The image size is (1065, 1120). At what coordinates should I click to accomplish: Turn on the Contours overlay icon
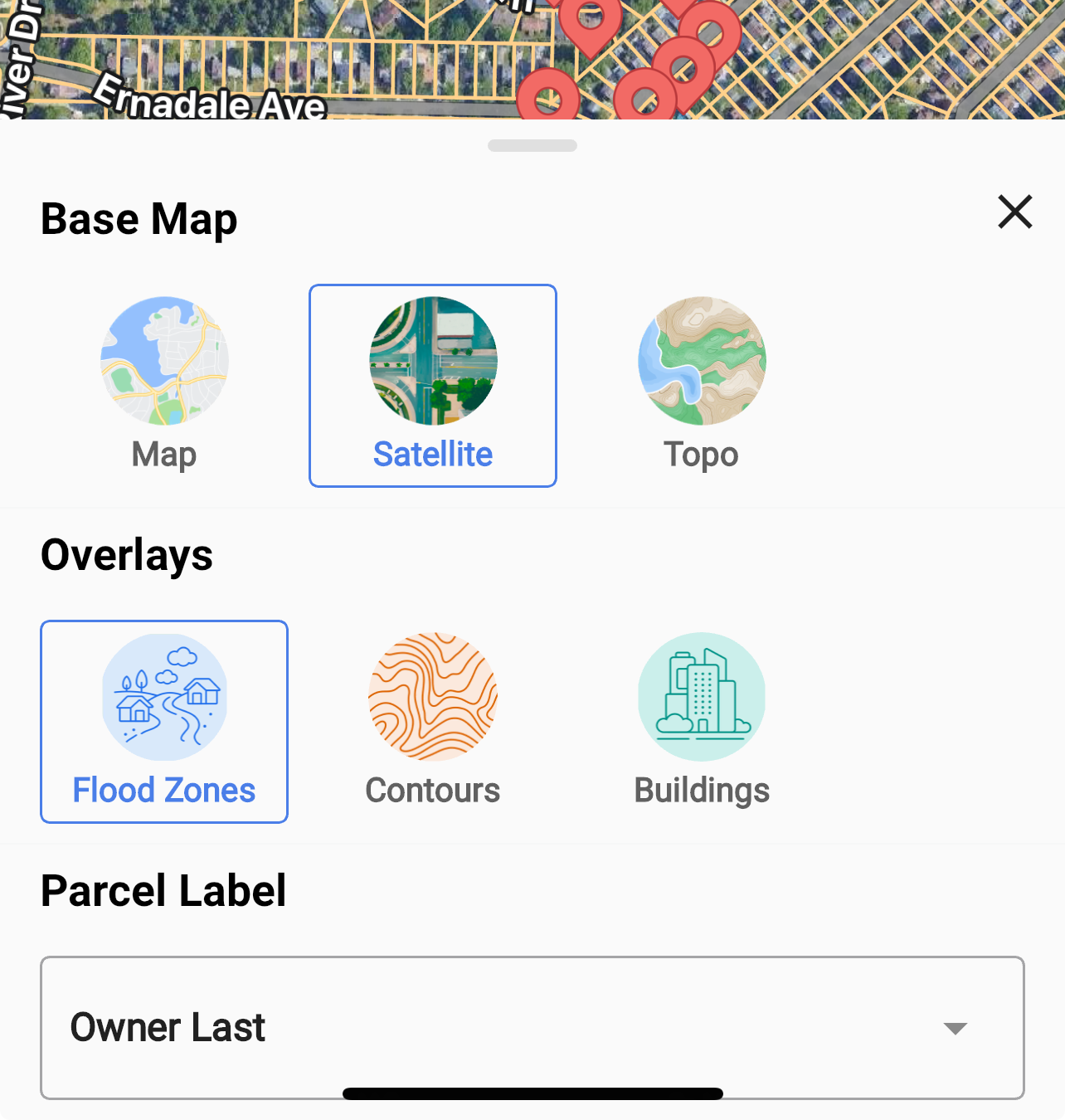click(432, 697)
